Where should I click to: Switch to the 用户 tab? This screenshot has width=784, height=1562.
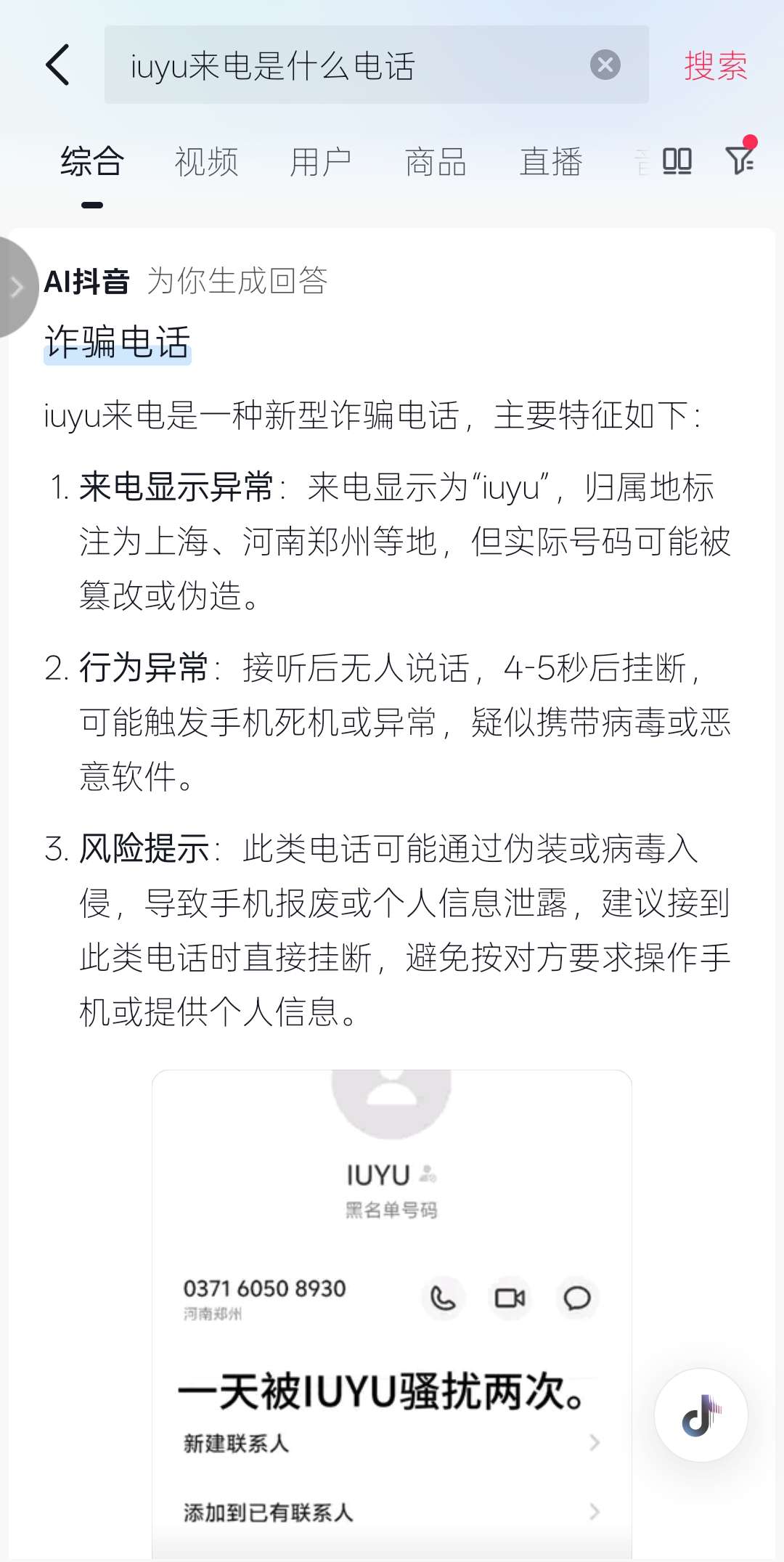(x=321, y=162)
